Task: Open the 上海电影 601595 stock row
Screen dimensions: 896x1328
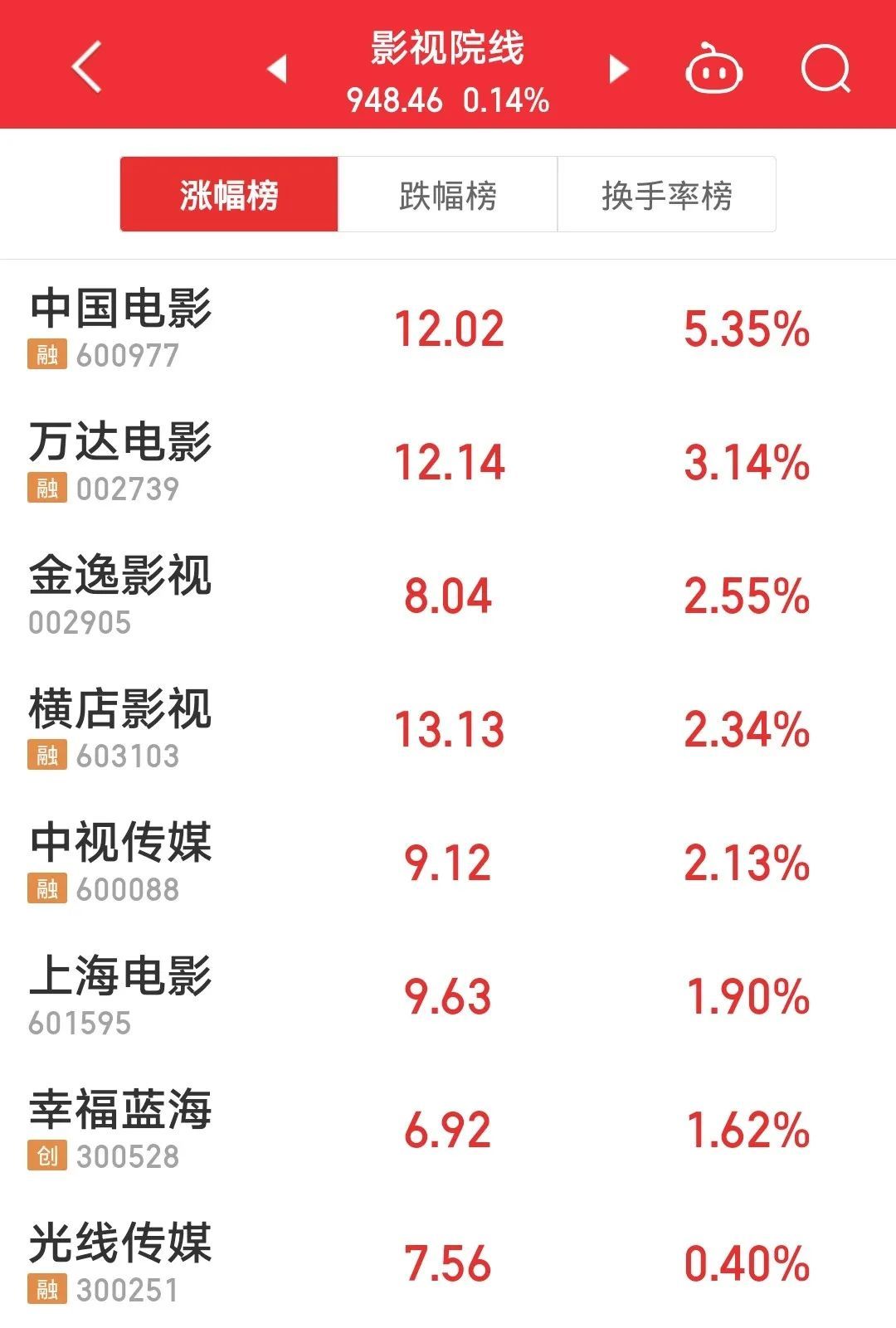Action: click(x=448, y=996)
